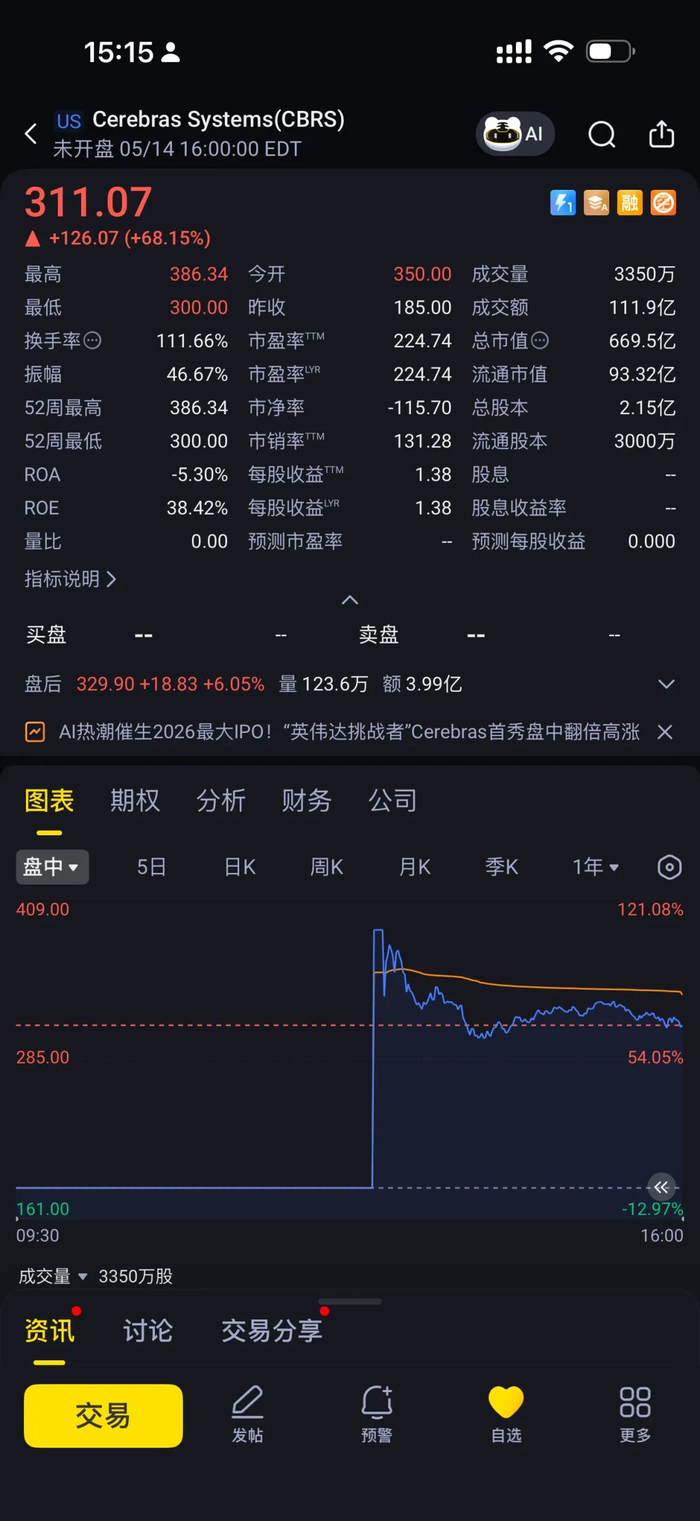Screen dimensions: 700x1521
Task: Switch to the 财务 tab
Action: pos(307,800)
